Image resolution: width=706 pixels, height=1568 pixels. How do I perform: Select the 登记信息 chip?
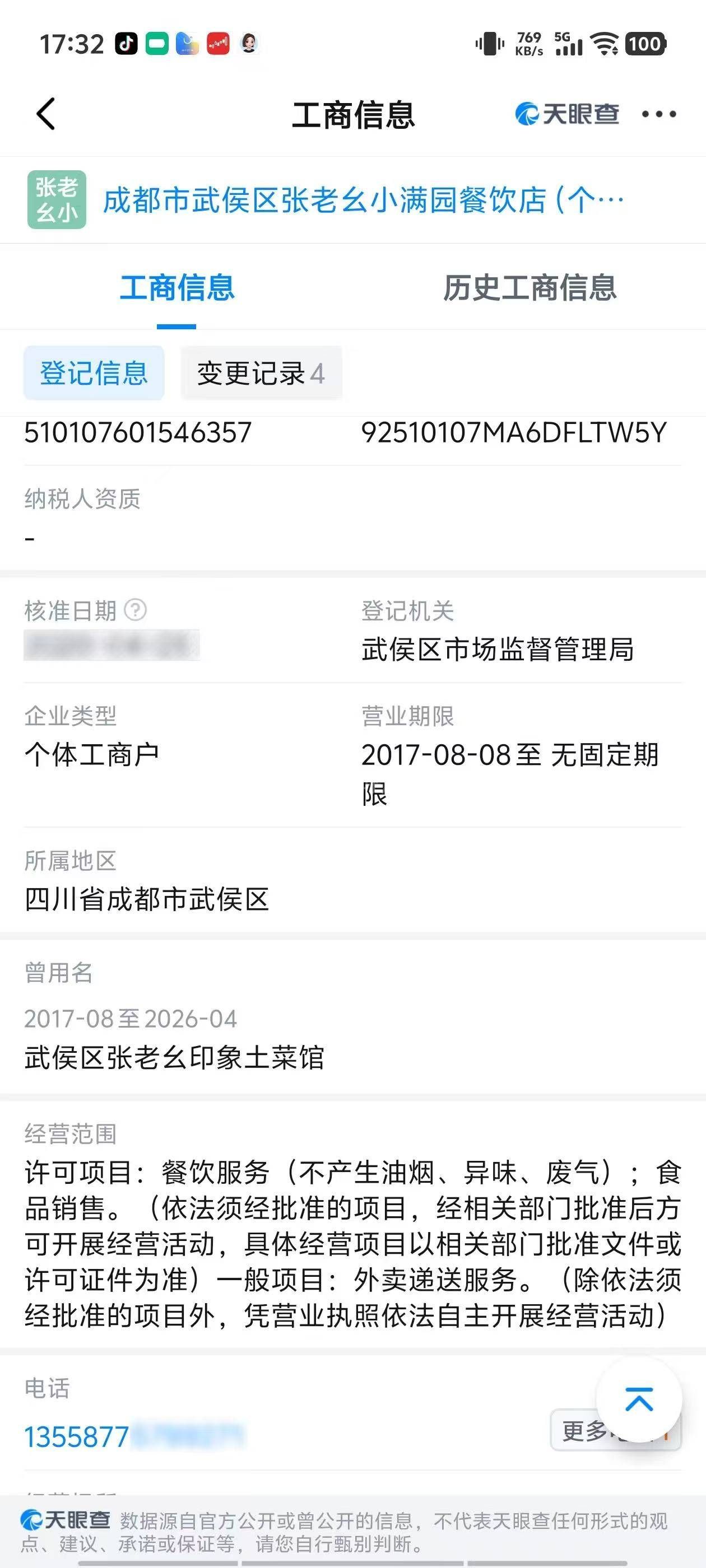[94, 373]
